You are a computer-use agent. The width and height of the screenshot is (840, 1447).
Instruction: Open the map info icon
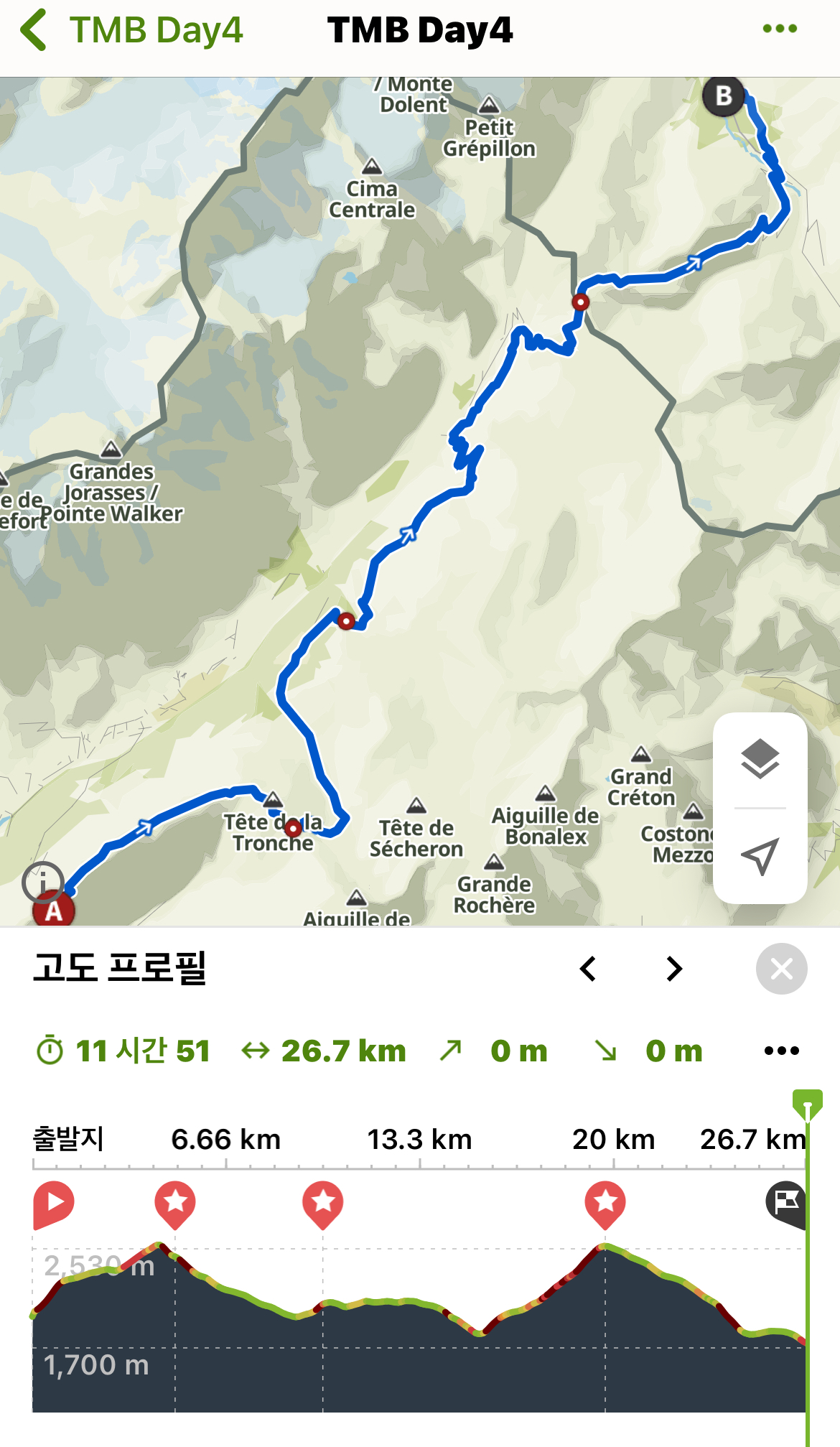tap(42, 882)
